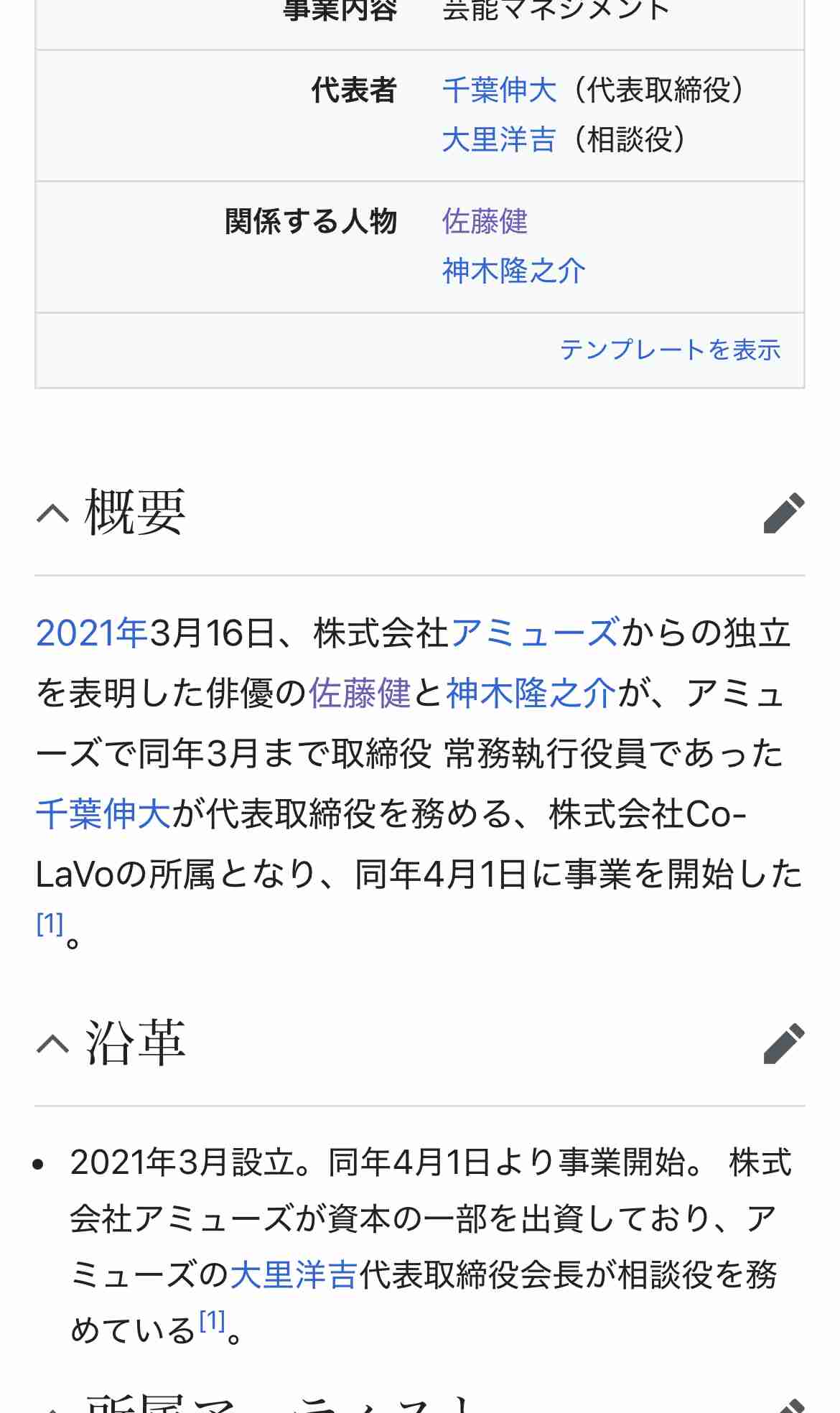Open 神木隆之介 link under 関係する人物
Viewport: 840px width, 1413px height.
coord(513,271)
